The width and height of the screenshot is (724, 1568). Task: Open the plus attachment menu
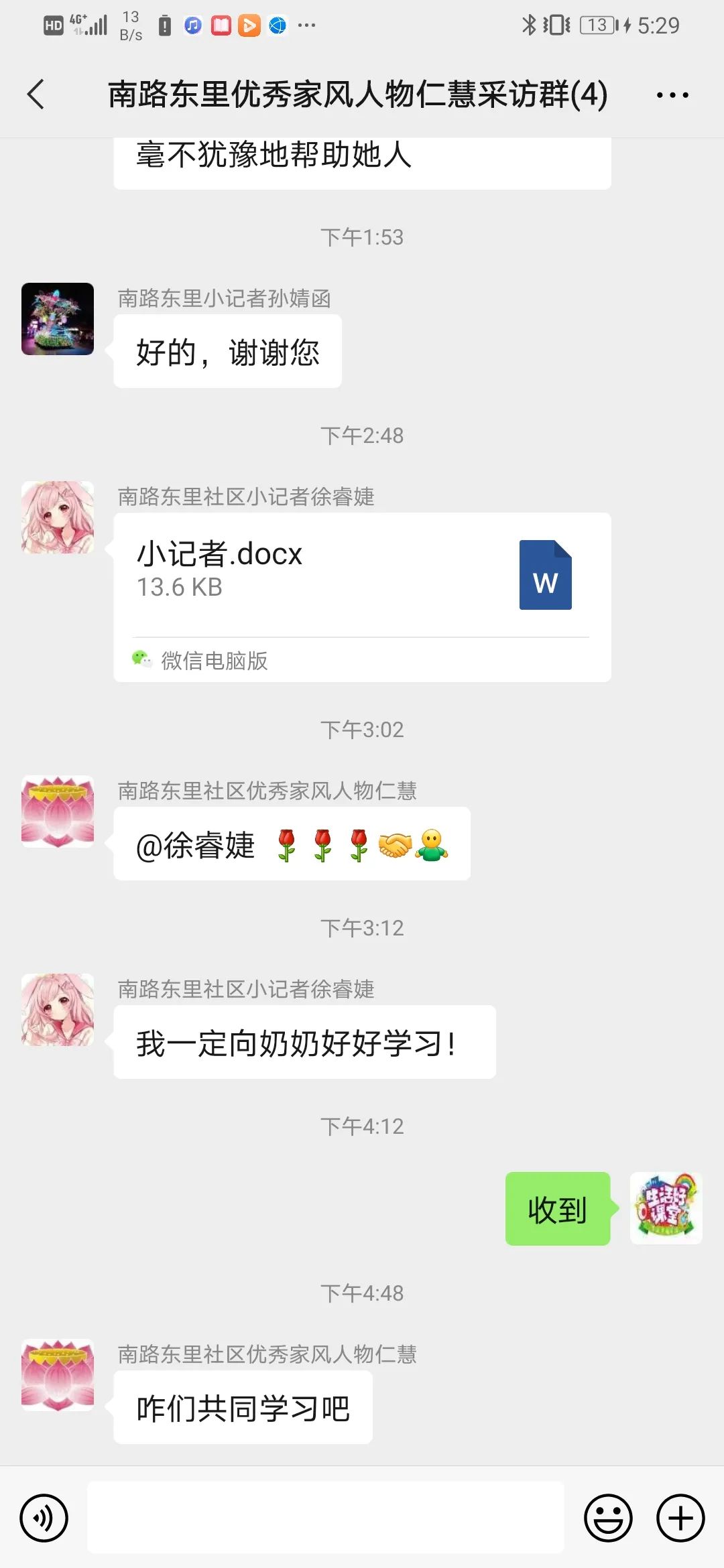point(680,1518)
